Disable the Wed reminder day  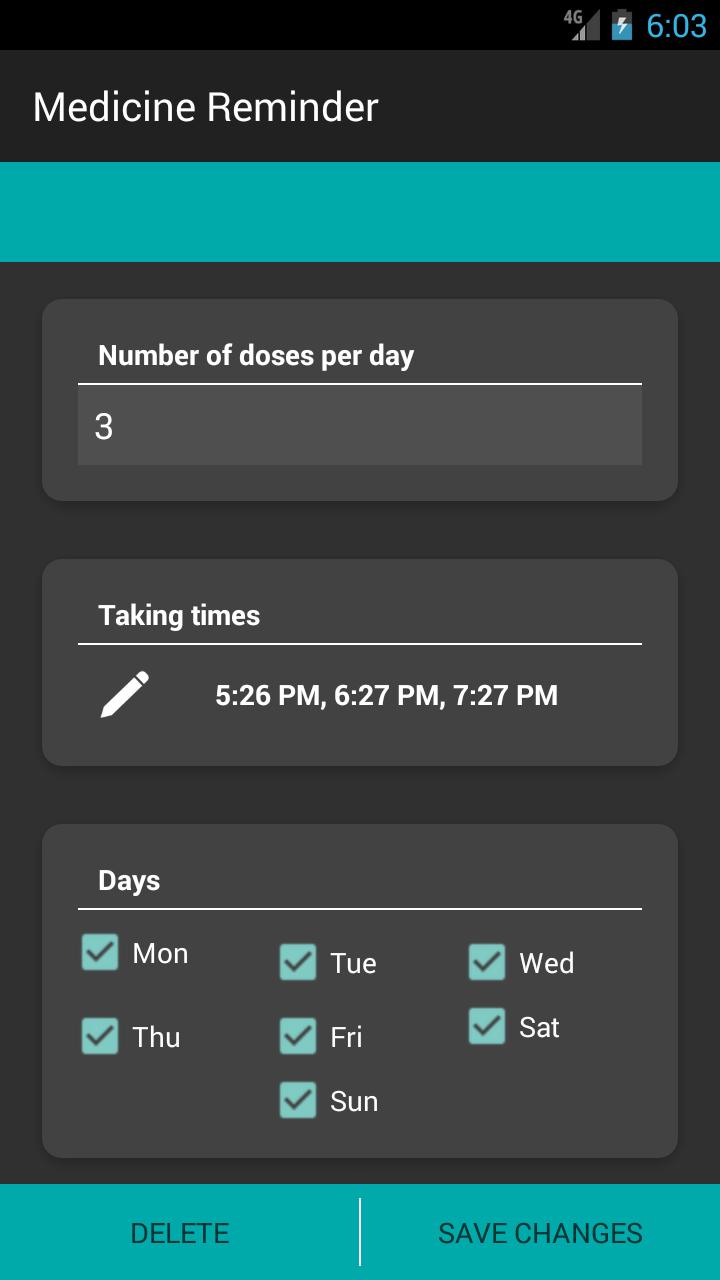coord(486,963)
